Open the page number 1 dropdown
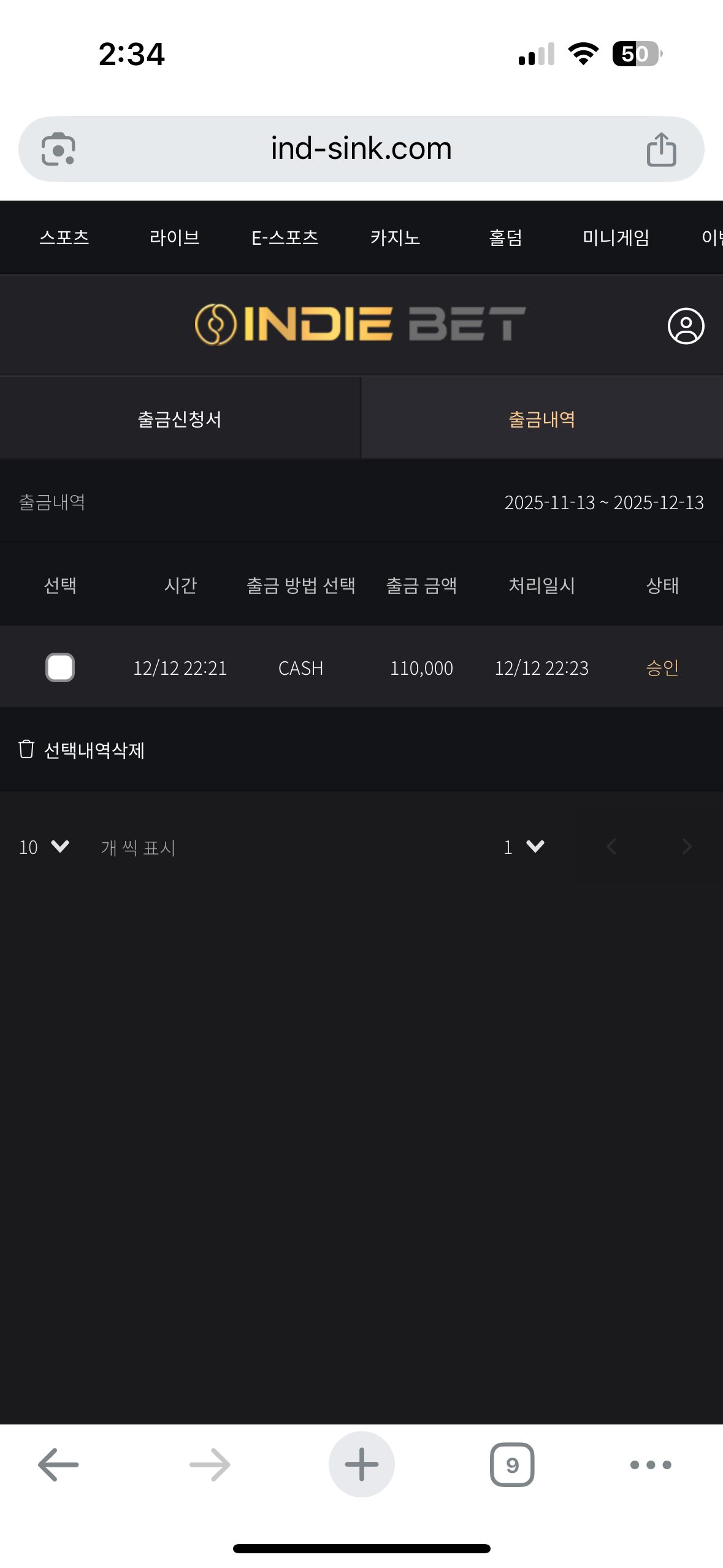 524,847
